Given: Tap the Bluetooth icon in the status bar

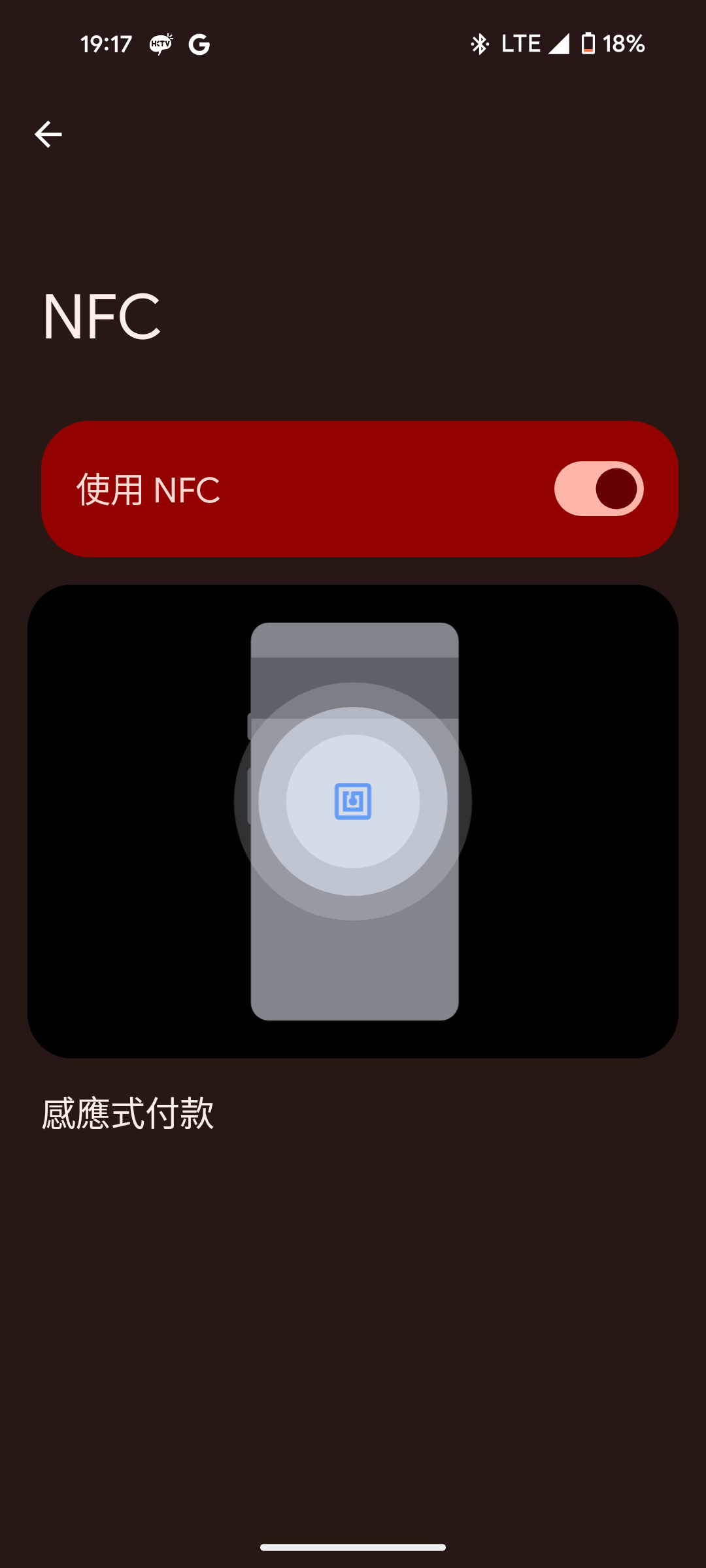Looking at the screenshot, I should (481, 43).
